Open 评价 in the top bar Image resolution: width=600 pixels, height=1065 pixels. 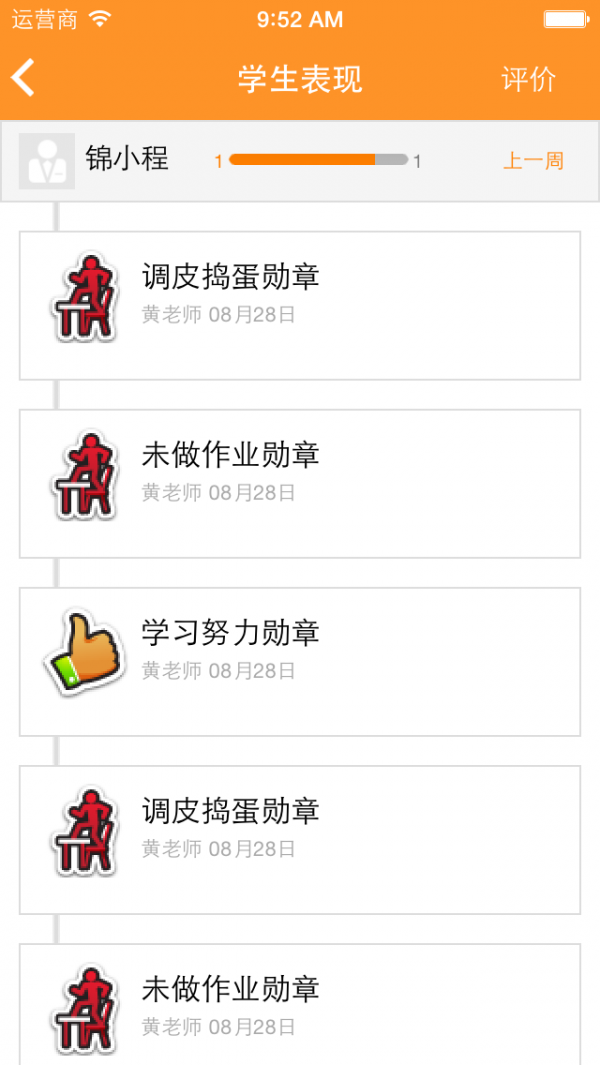tap(529, 79)
